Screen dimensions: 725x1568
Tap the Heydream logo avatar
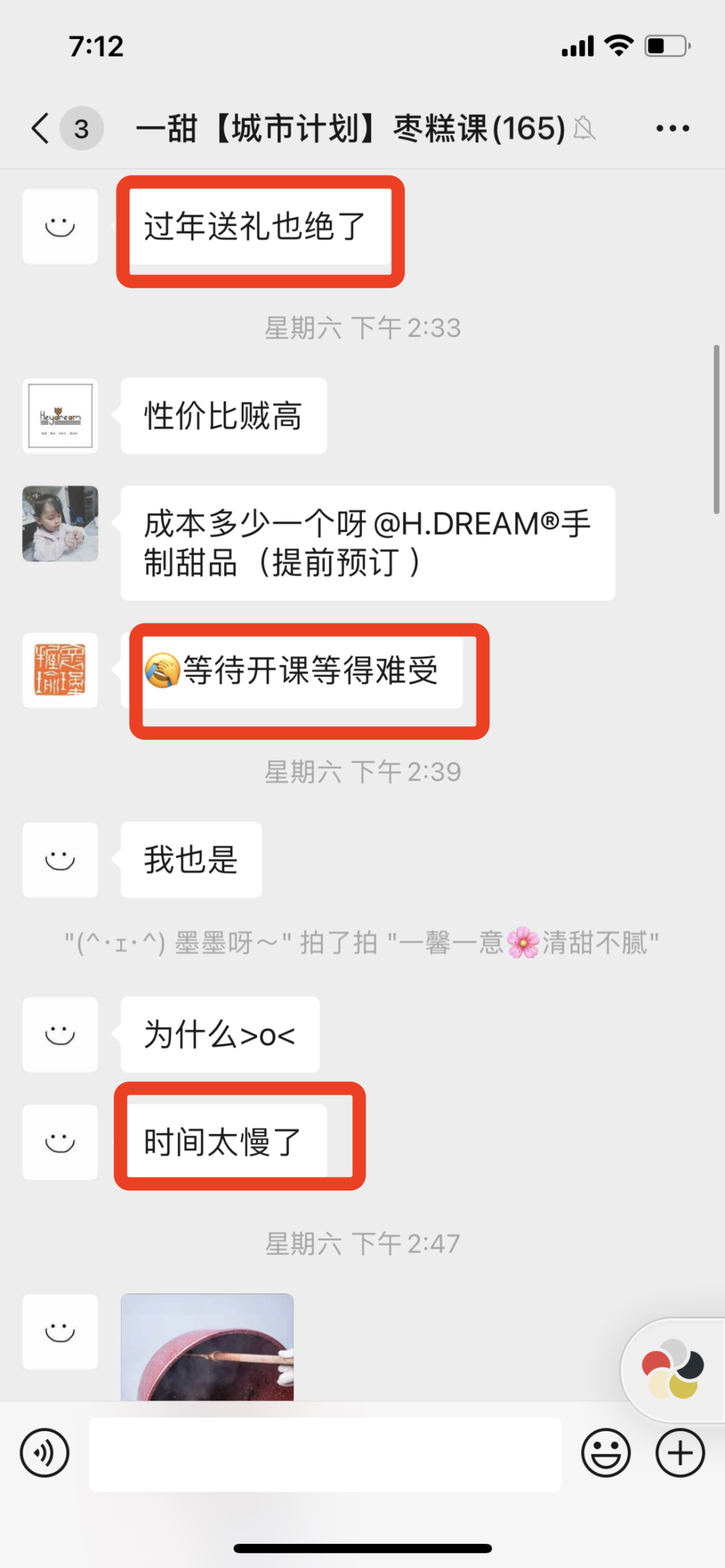60,416
